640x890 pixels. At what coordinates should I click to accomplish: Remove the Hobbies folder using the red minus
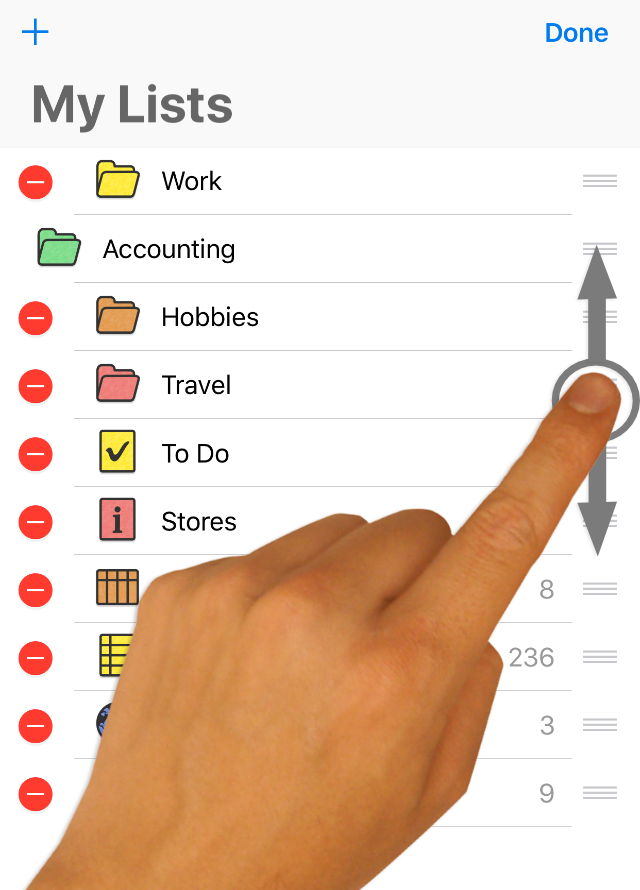point(35,318)
